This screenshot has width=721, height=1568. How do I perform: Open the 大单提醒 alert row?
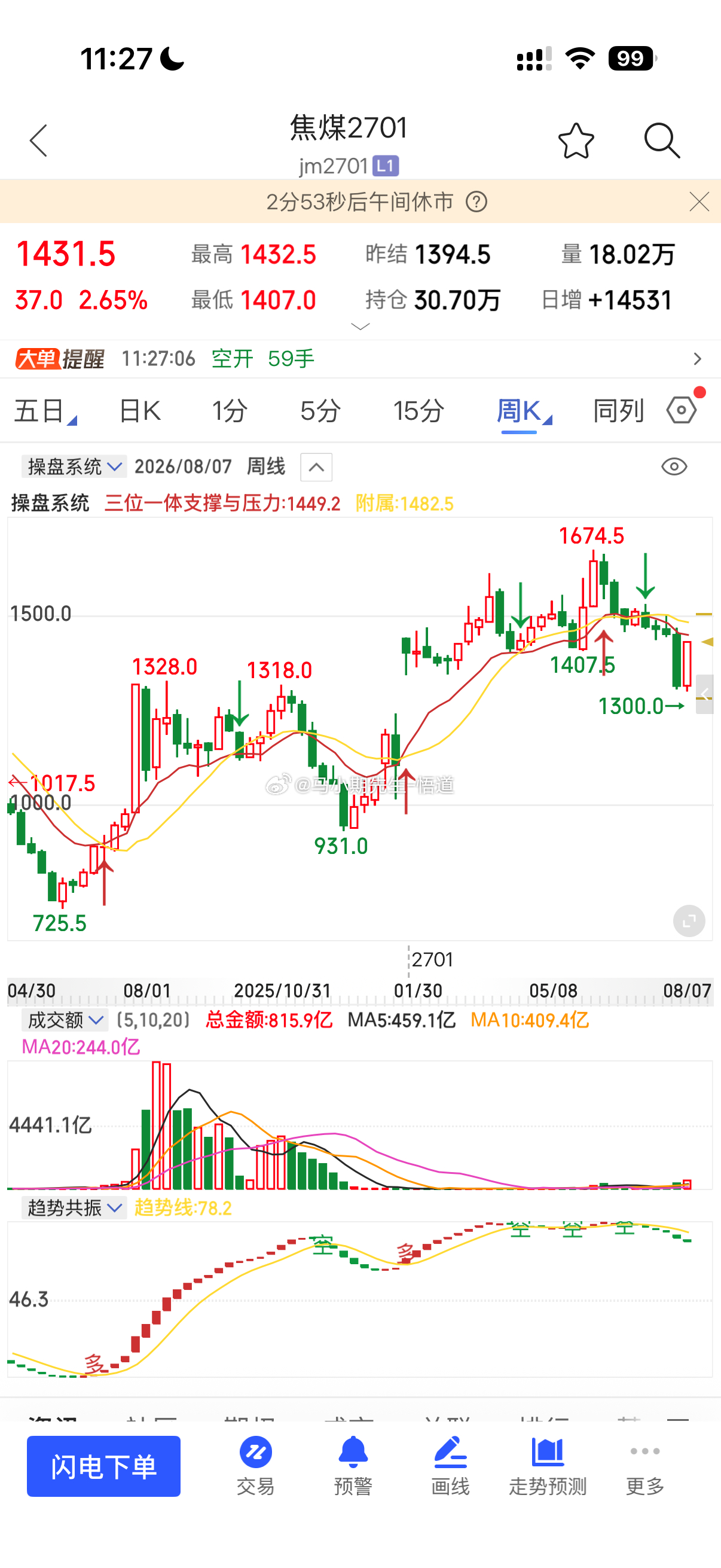(360, 359)
